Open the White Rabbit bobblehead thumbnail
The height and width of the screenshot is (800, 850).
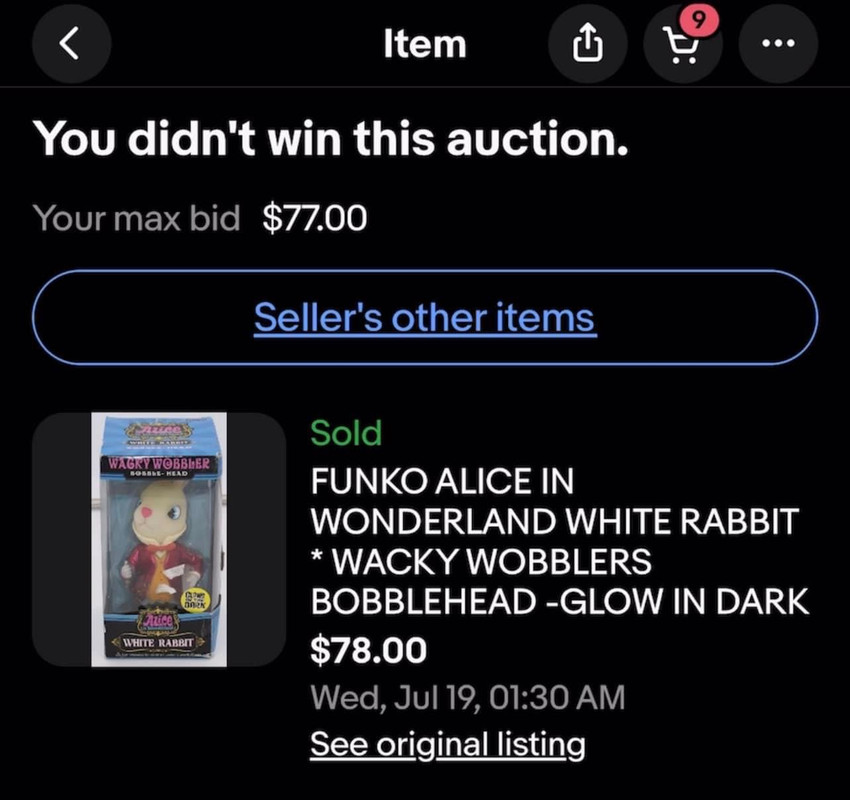[x=159, y=540]
